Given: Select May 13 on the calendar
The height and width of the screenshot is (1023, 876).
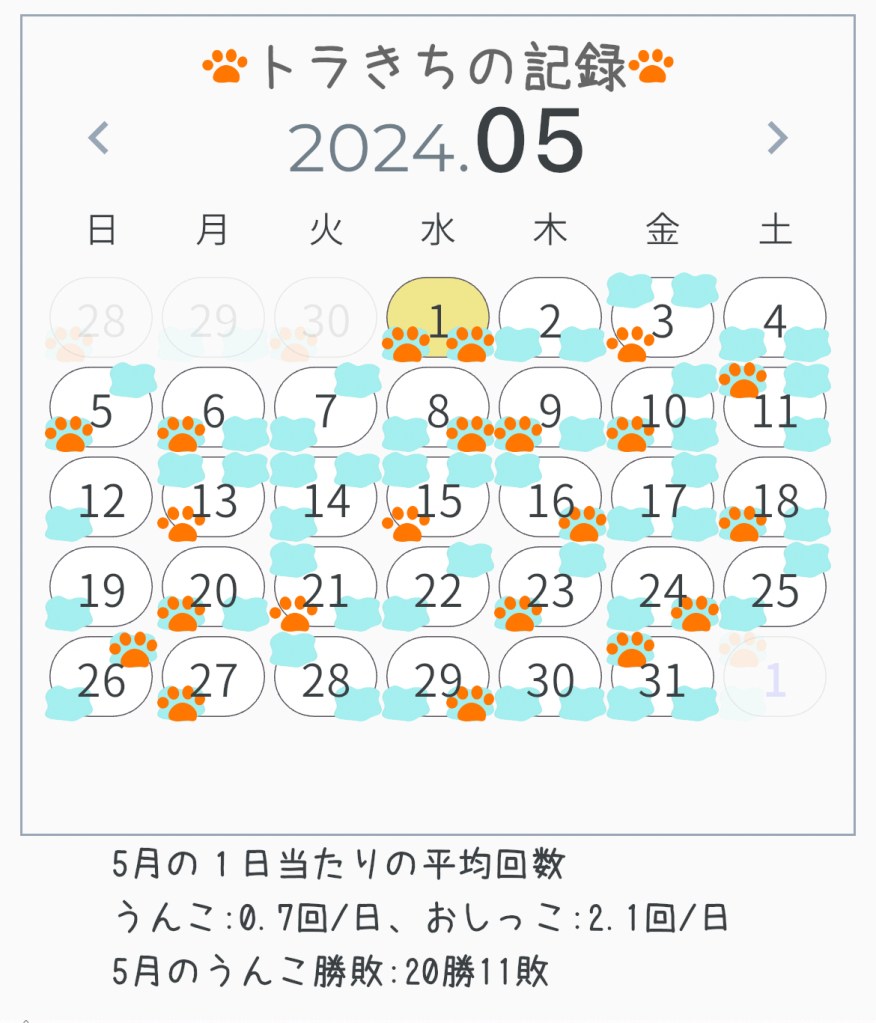Looking at the screenshot, I should [x=213, y=499].
